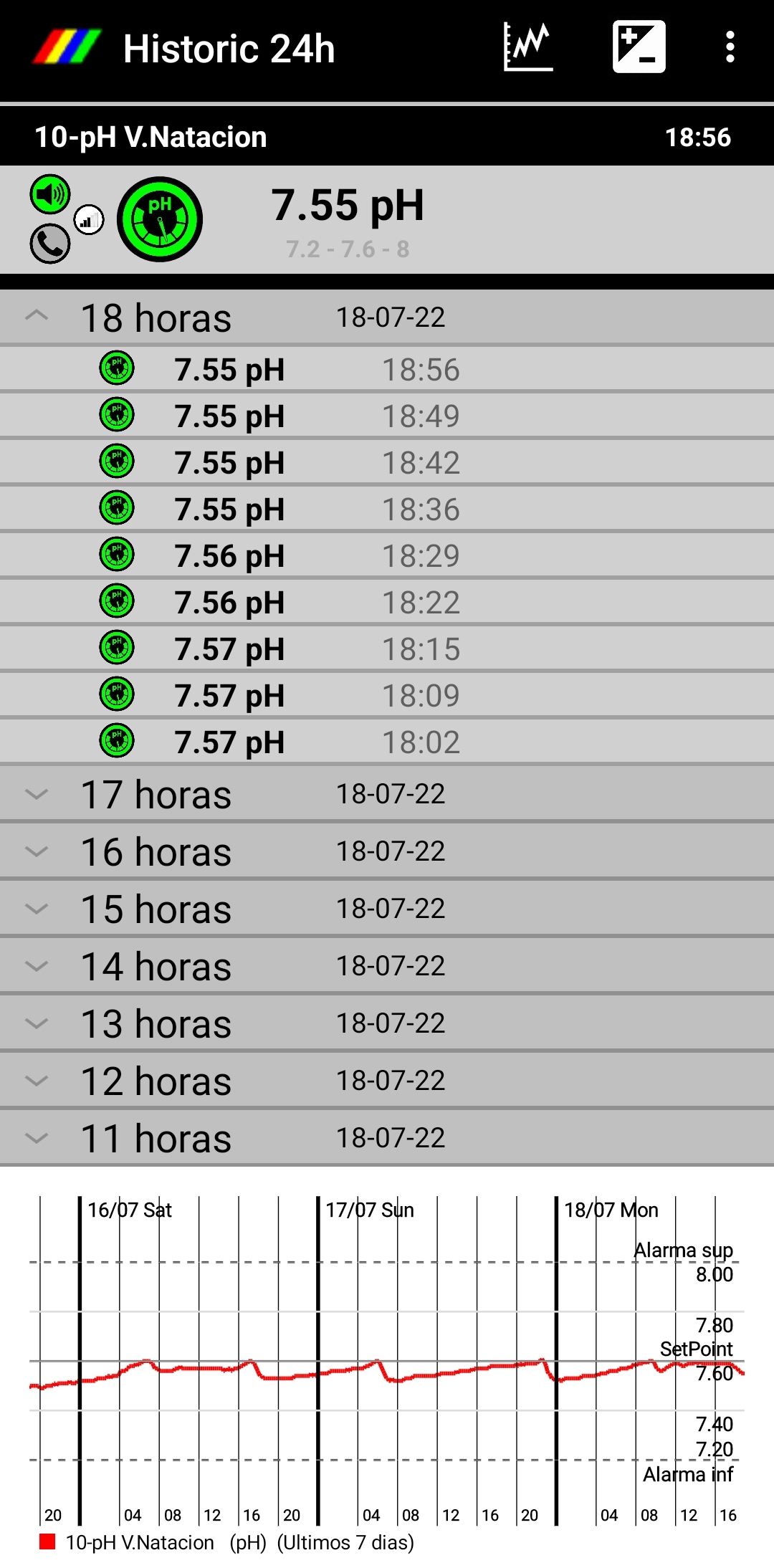Tap the green sound alarm icon
This screenshot has height=1568, width=774.
coord(50,194)
